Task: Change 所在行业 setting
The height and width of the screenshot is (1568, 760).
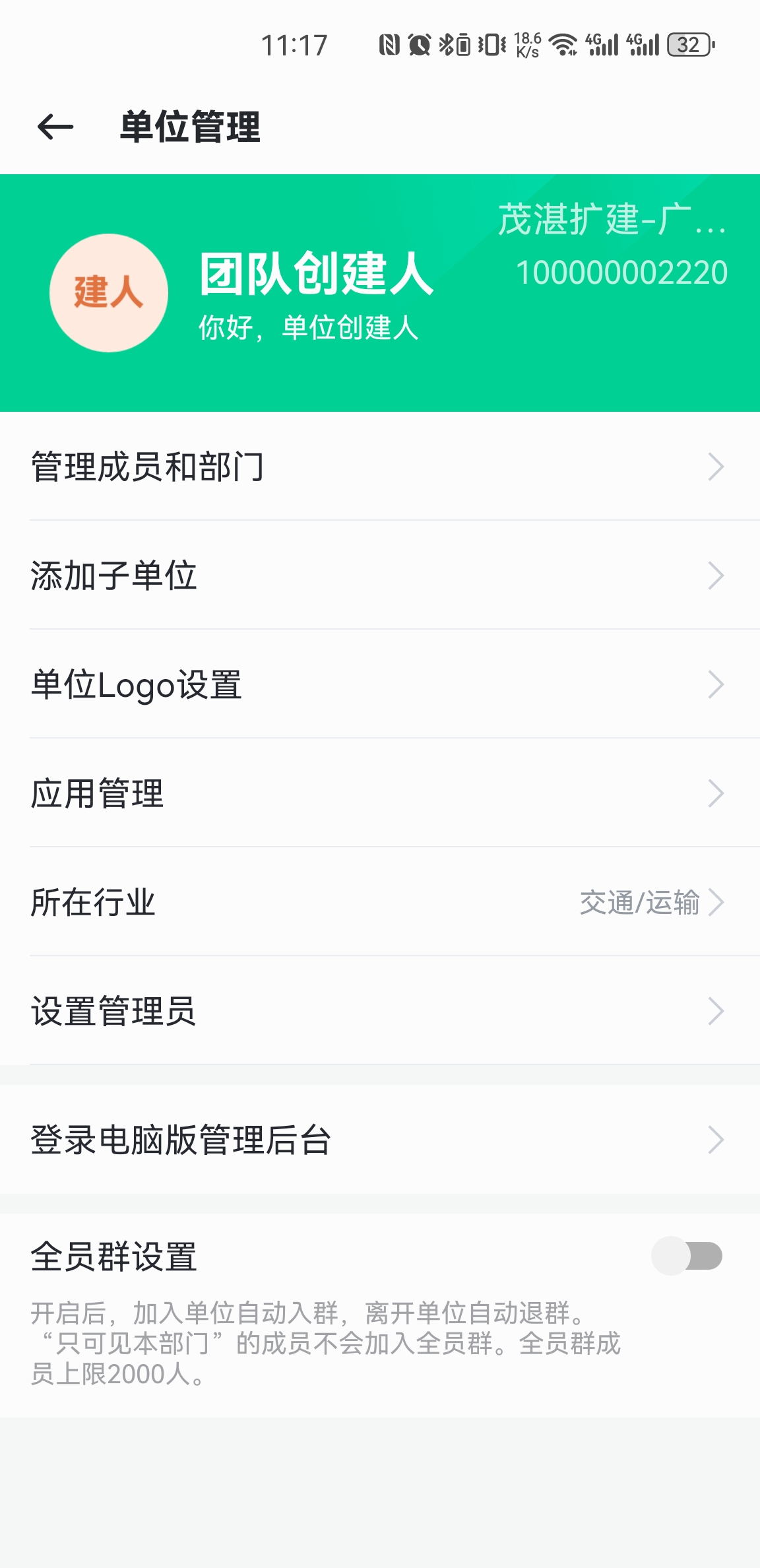Action: pos(379,902)
